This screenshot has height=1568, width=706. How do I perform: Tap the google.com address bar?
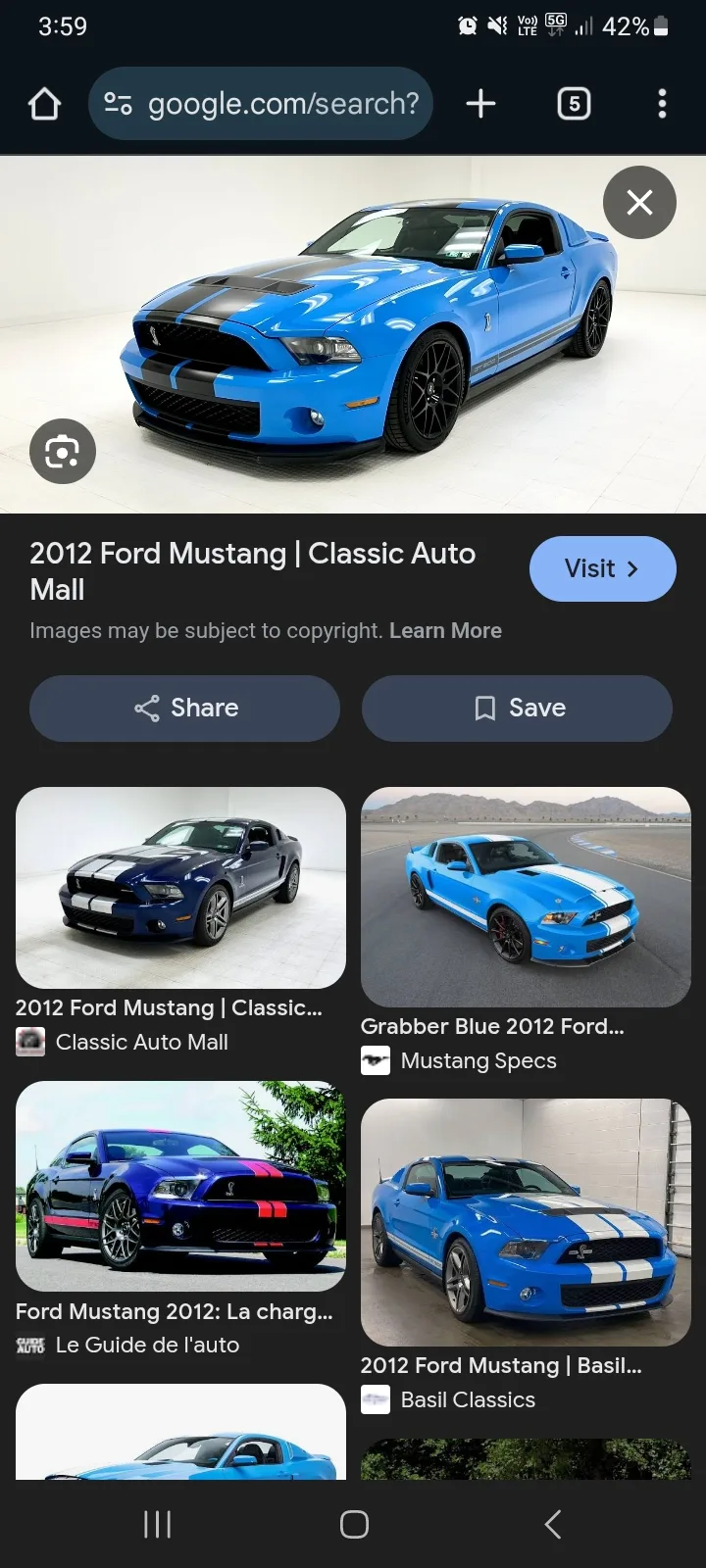point(261,104)
